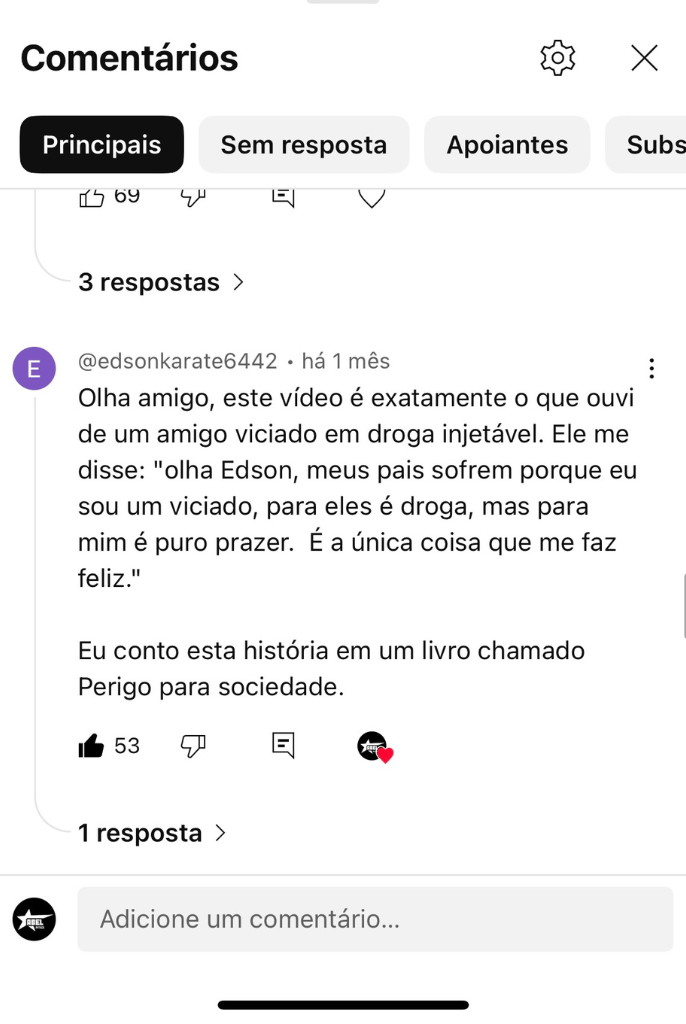Tap the Adicione um comentário field
The image size is (686, 1024).
coord(375,919)
